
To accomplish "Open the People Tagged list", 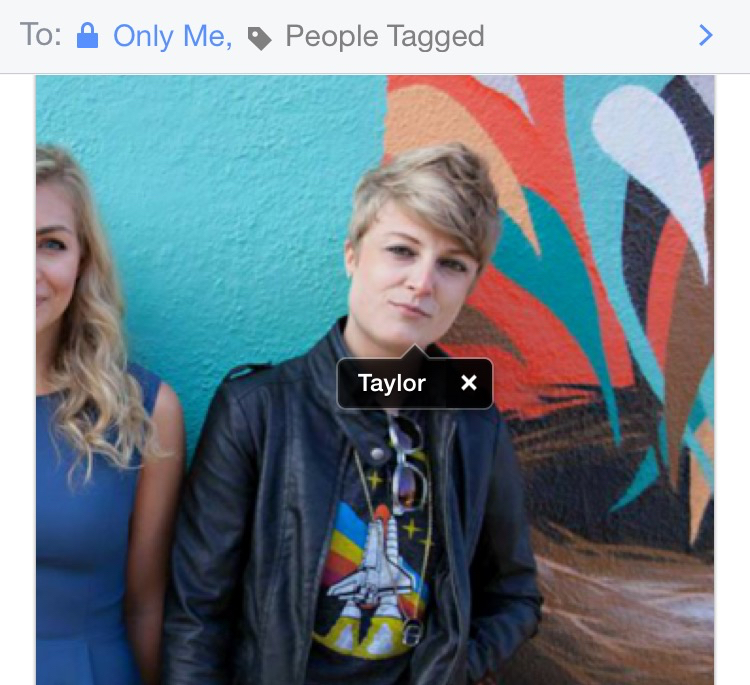I will point(384,37).
